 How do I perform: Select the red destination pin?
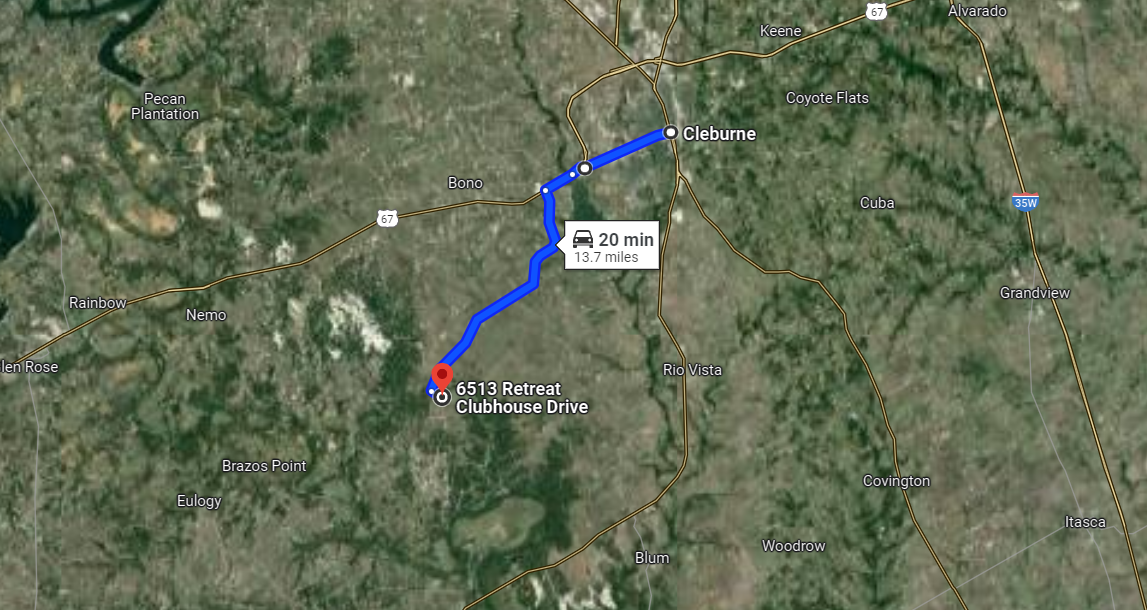click(x=442, y=377)
